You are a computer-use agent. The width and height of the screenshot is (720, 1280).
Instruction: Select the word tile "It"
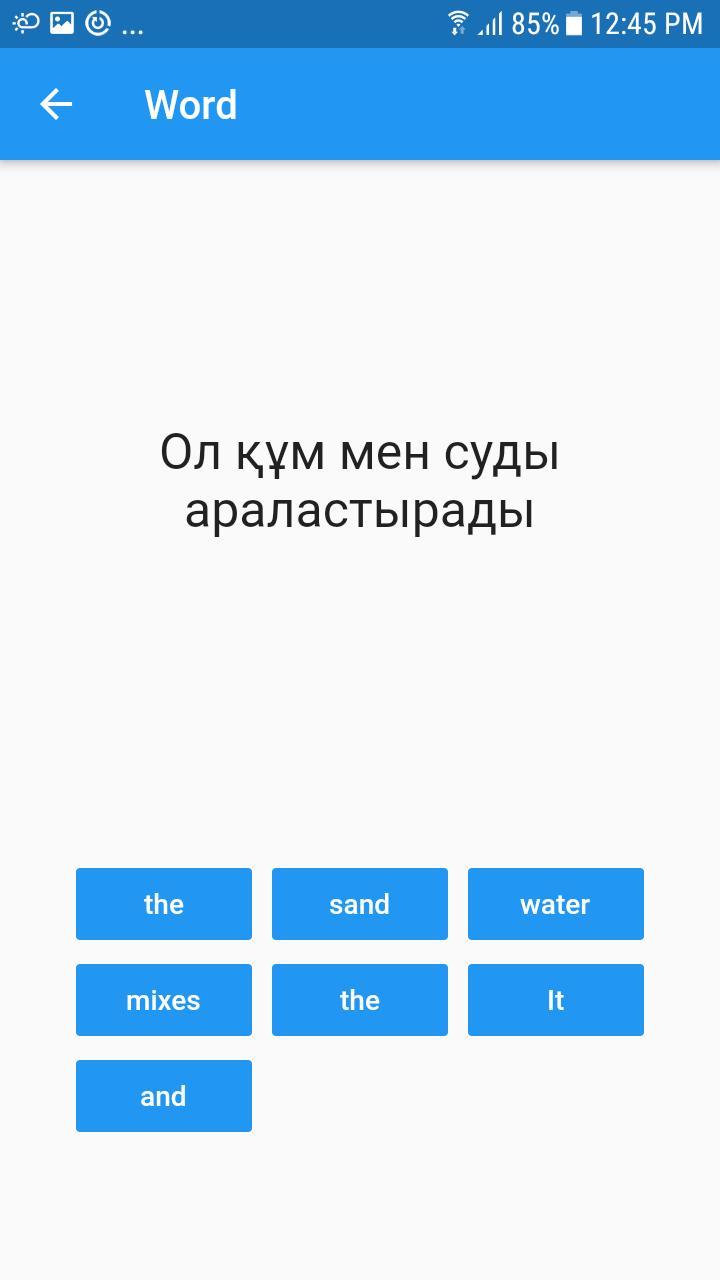tap(555, 999)
